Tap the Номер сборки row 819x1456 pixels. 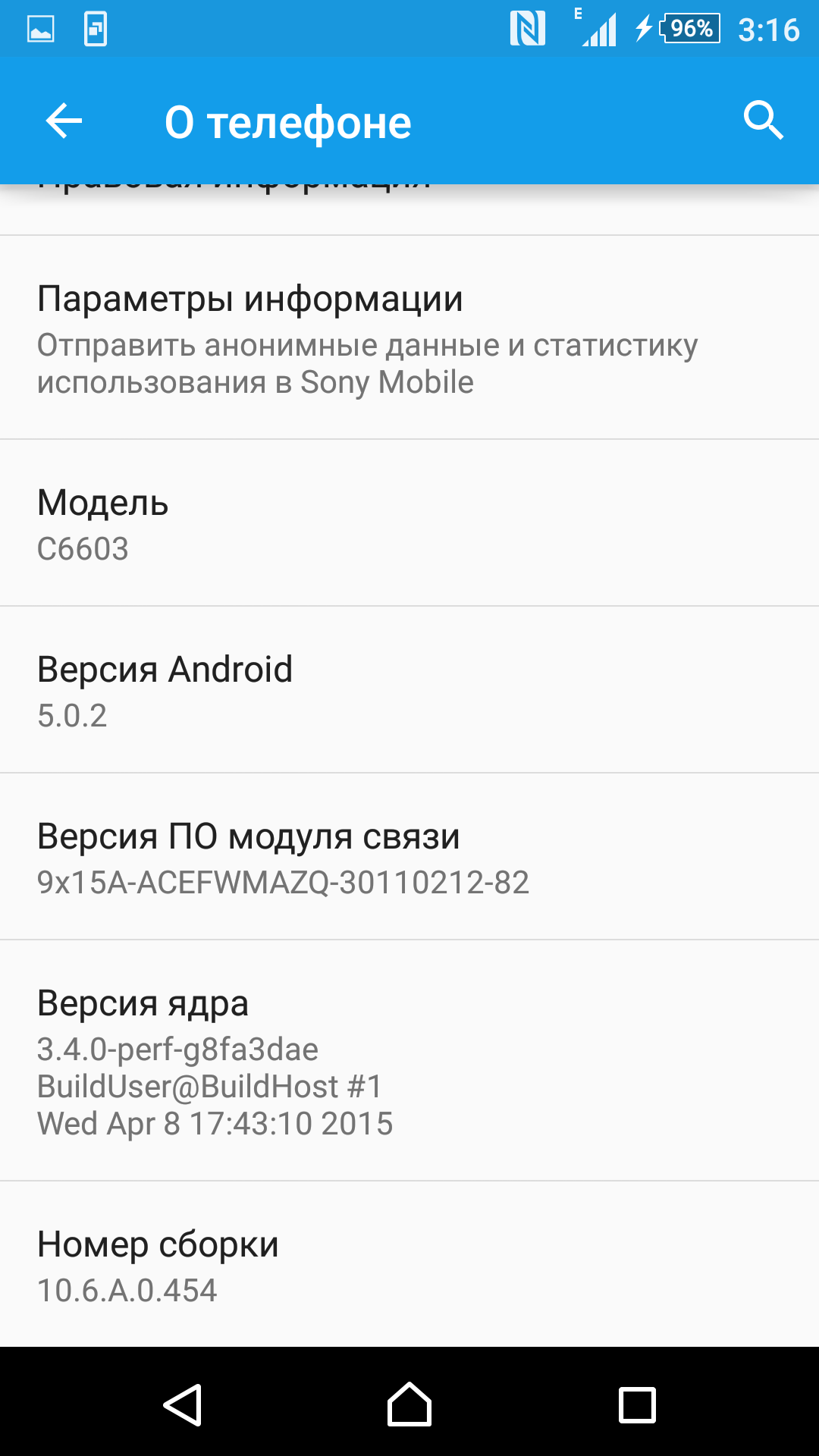[409, 1265]
